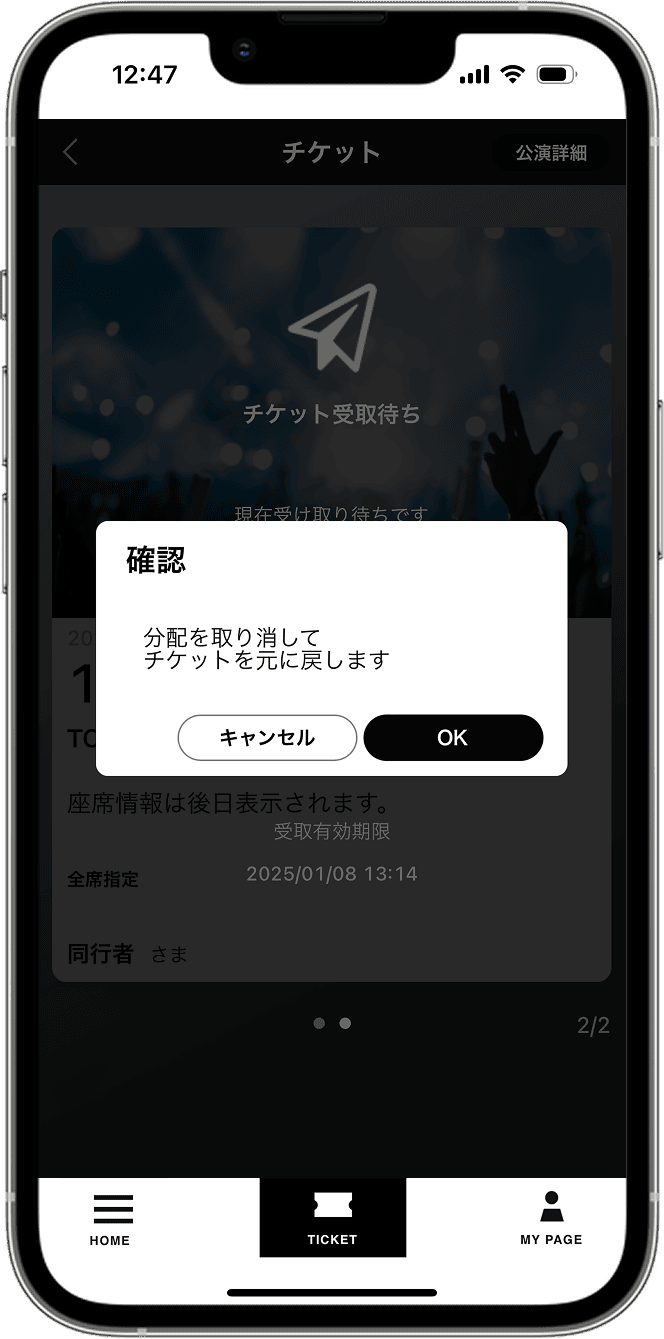Go to the MY PAGE tab
Screen dimensions: 664x1339
551,1217
